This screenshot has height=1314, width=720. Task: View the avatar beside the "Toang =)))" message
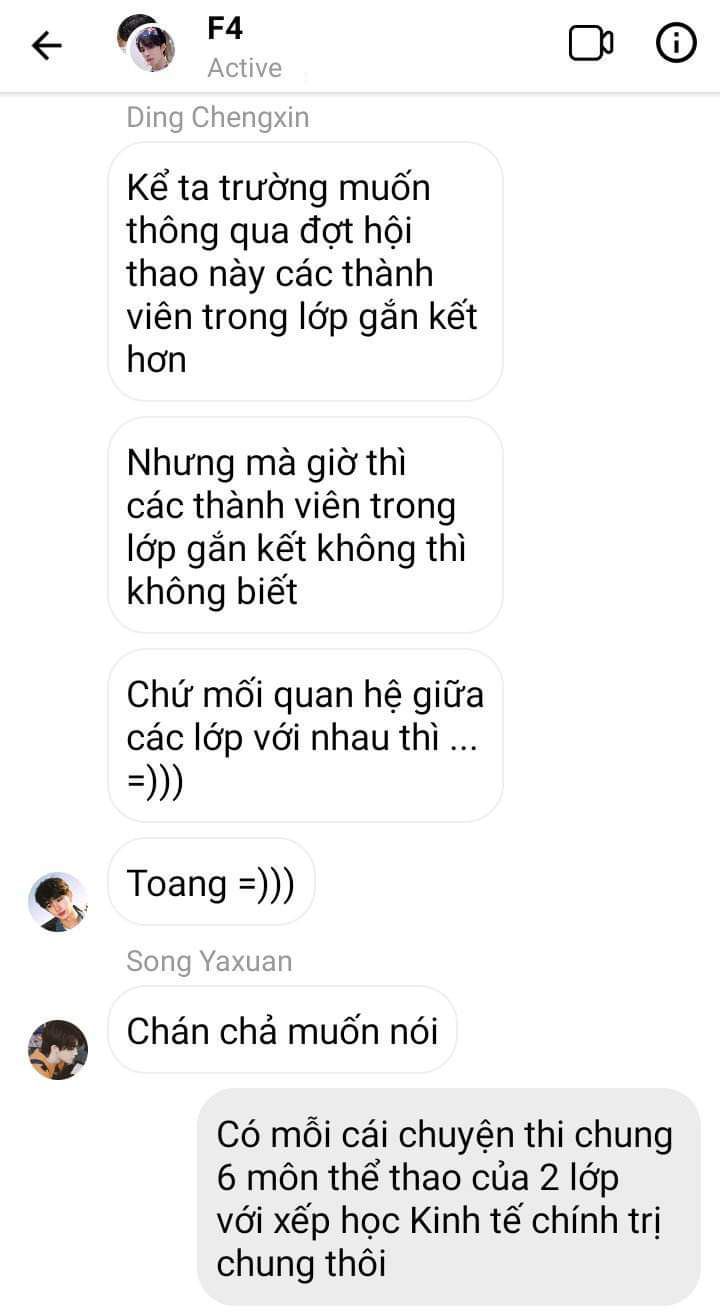pos(58,902)
